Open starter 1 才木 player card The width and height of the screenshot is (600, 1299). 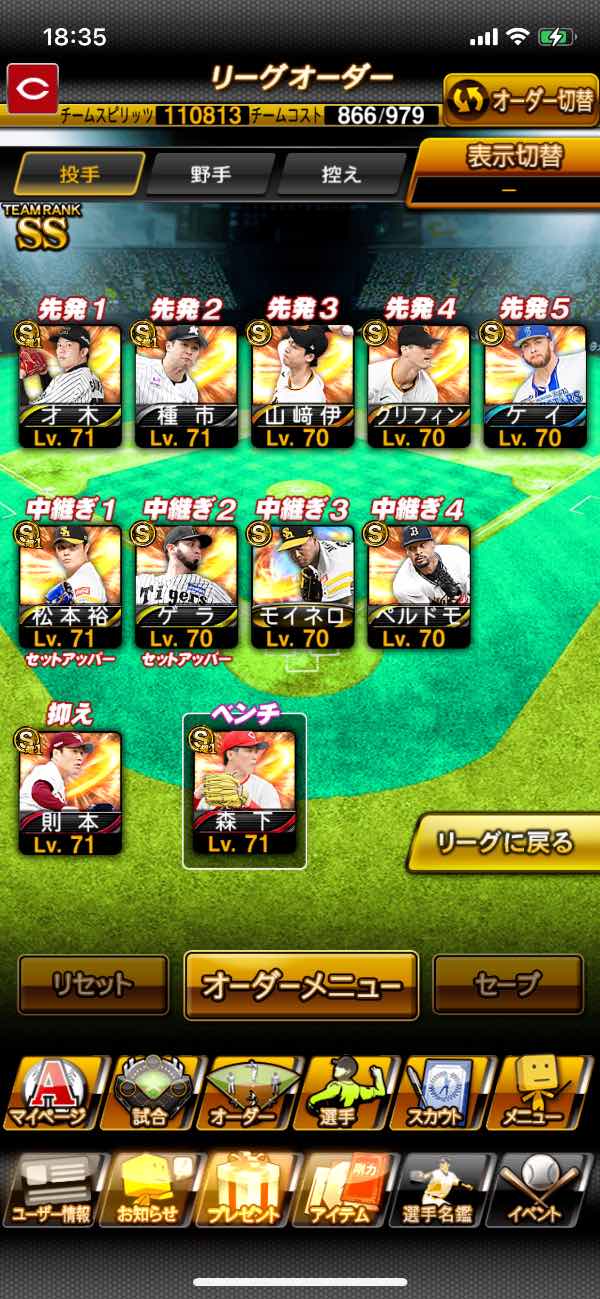point(70,385)
